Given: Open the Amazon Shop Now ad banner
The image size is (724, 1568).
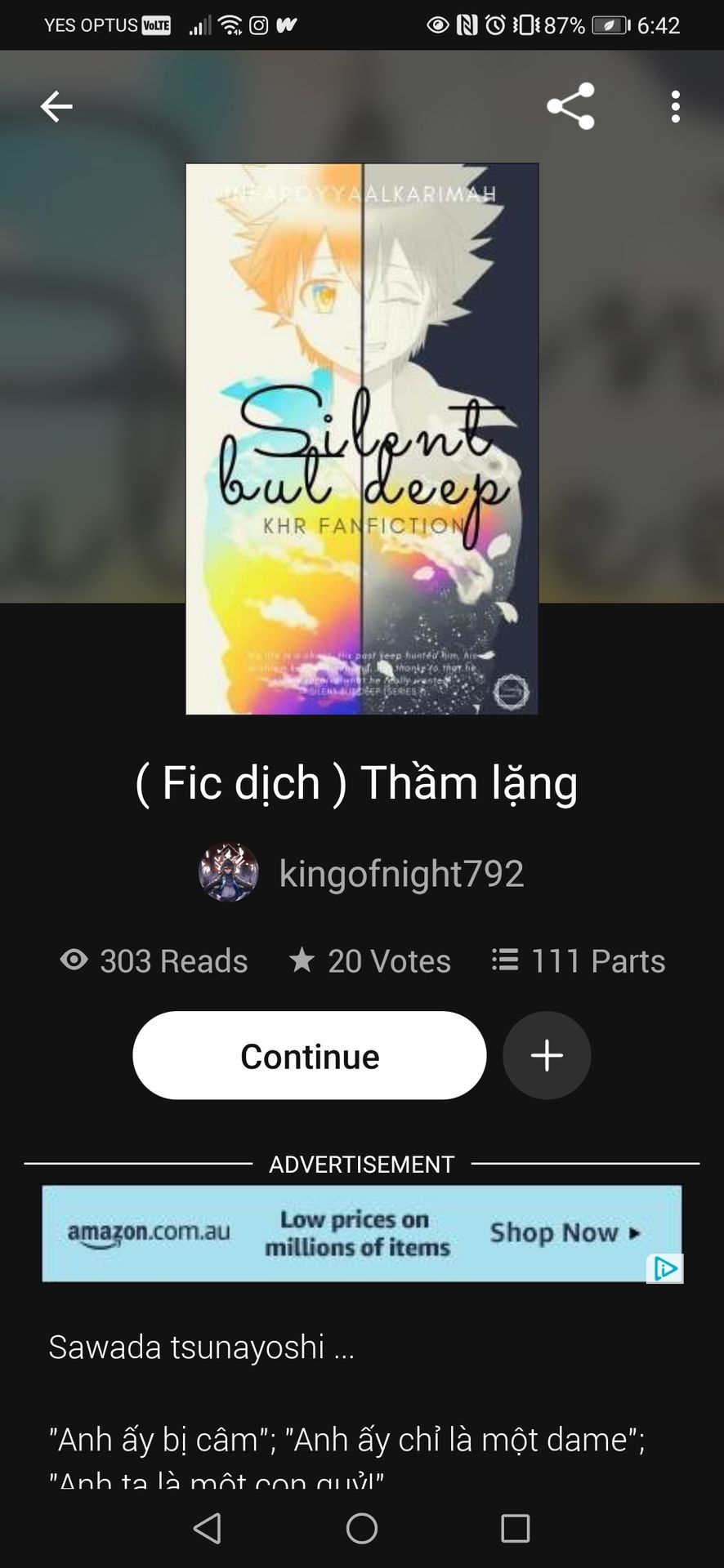Looking at the screenshot, I should (x=362, y=1233).
